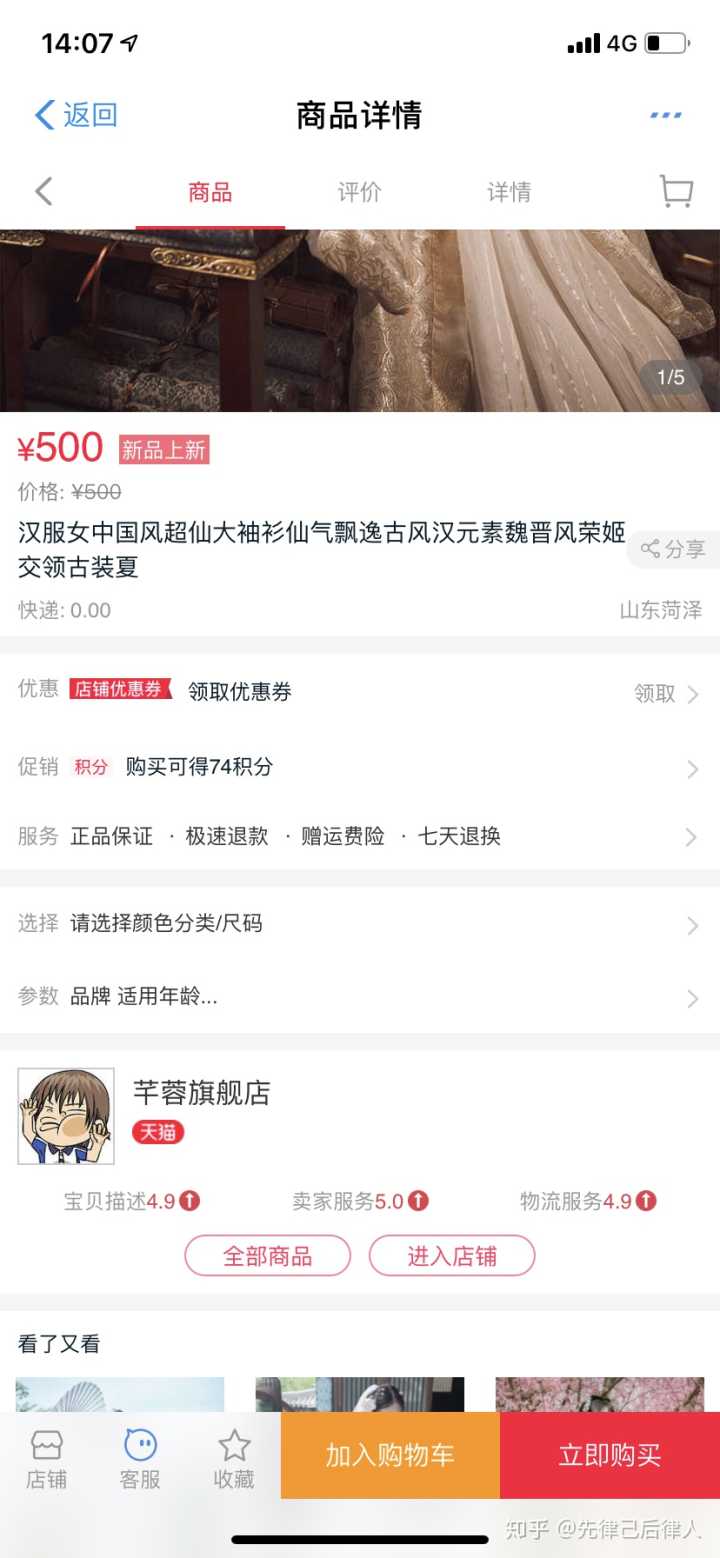Image resolution: width=720 pixels, height=1558 pixels.
Task: Select the 商品 tab
Action: (210, 192)
